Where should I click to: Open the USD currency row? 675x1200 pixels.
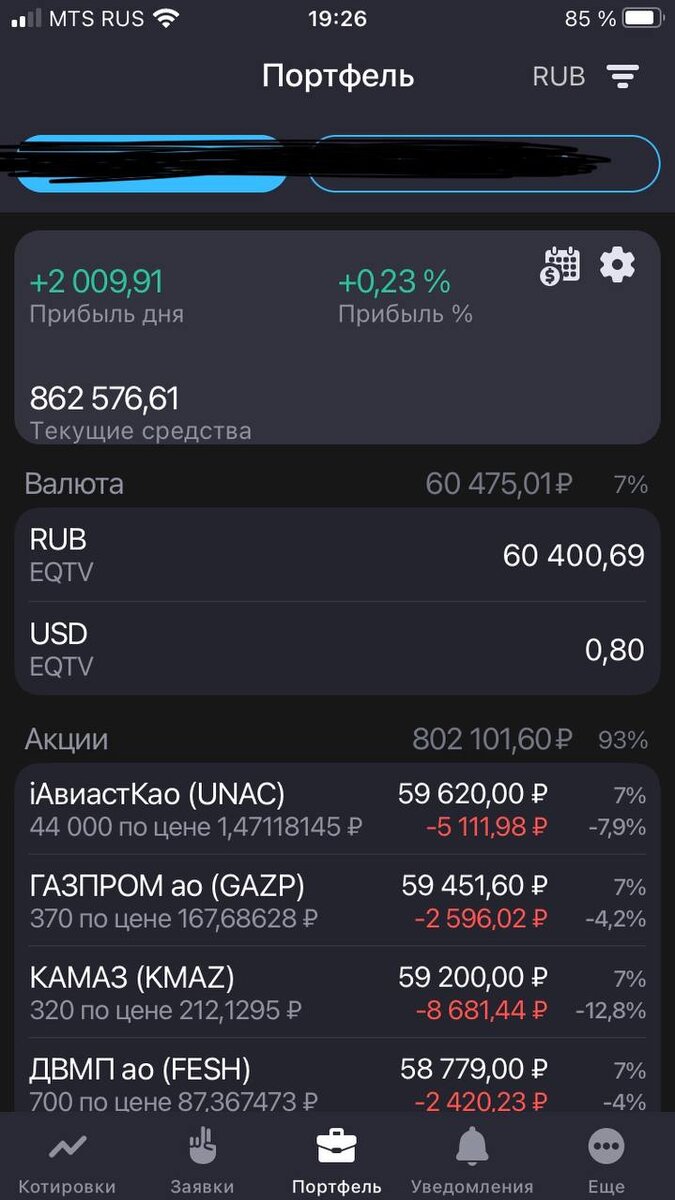pos(337,648)
